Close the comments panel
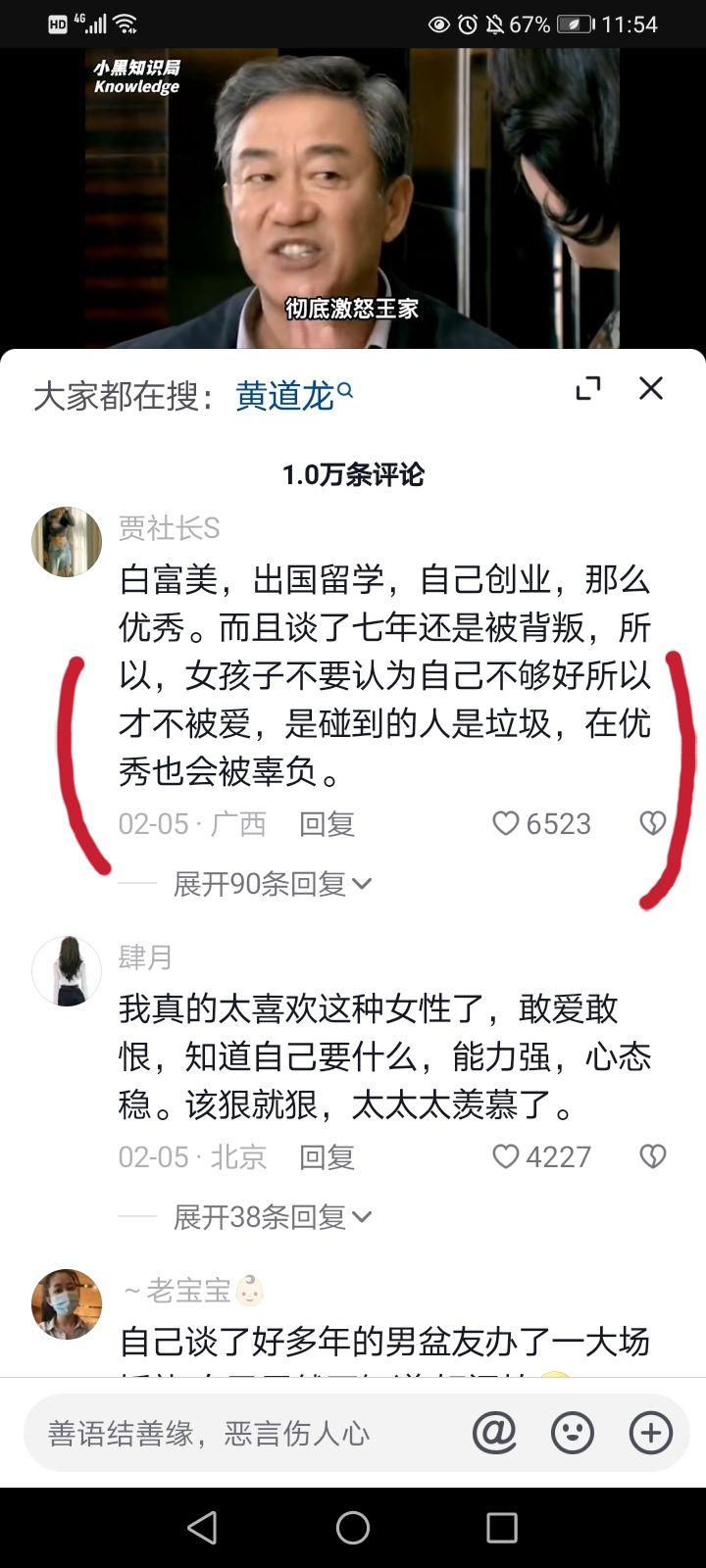The image size is (706, 1568). click(651, 389)
